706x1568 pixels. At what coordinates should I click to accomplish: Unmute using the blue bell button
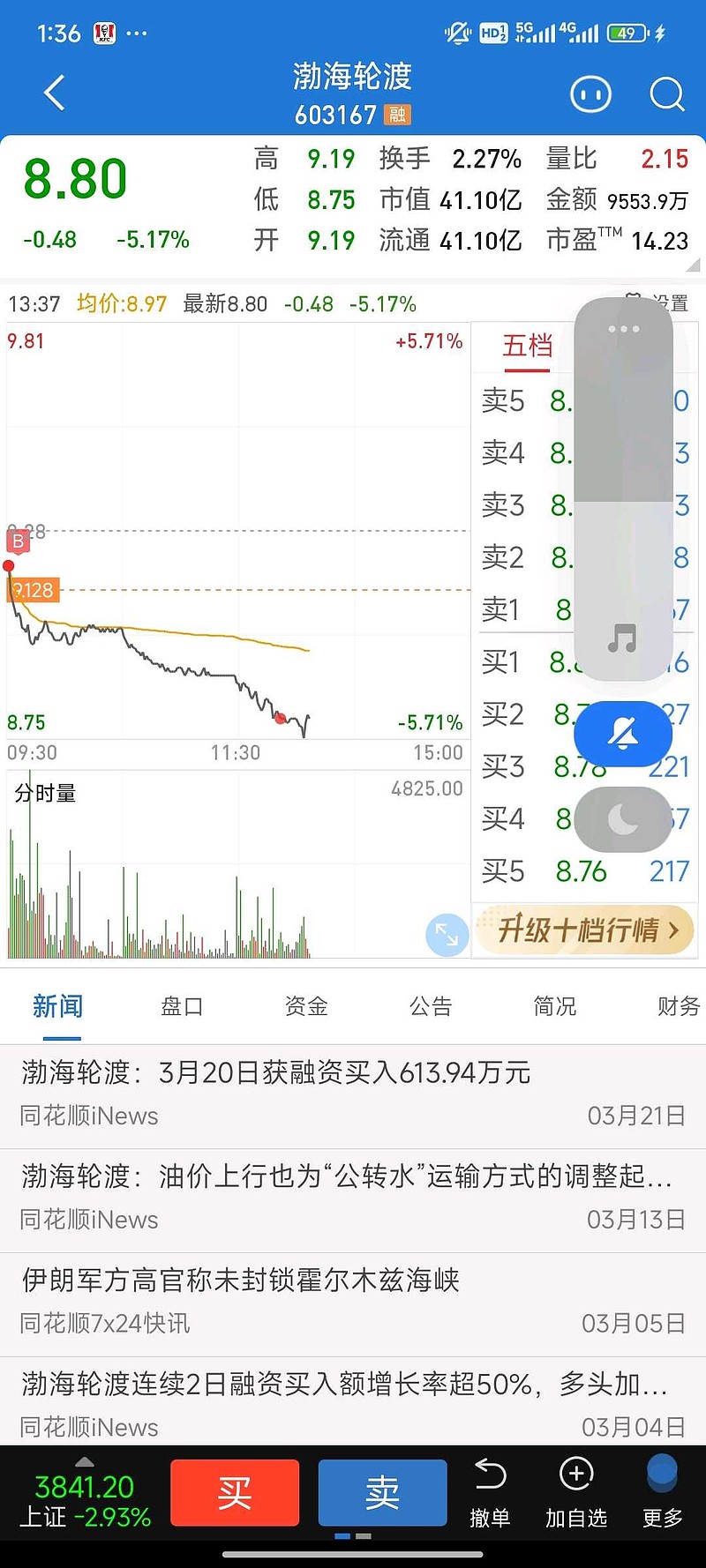pyautogui.click(x=623, y=734)
